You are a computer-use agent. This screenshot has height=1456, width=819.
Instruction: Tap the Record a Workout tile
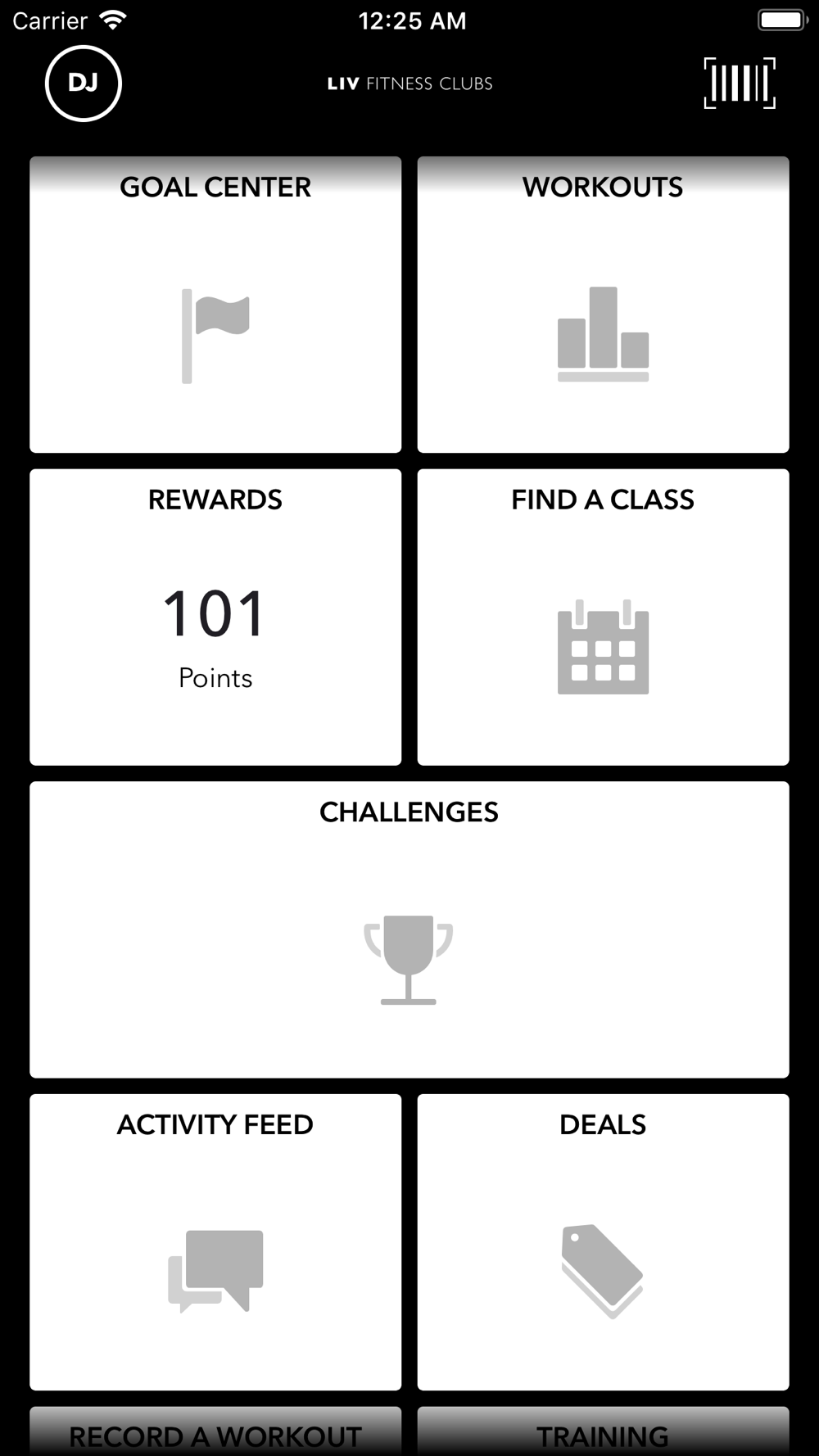(x=215, y=1431)
